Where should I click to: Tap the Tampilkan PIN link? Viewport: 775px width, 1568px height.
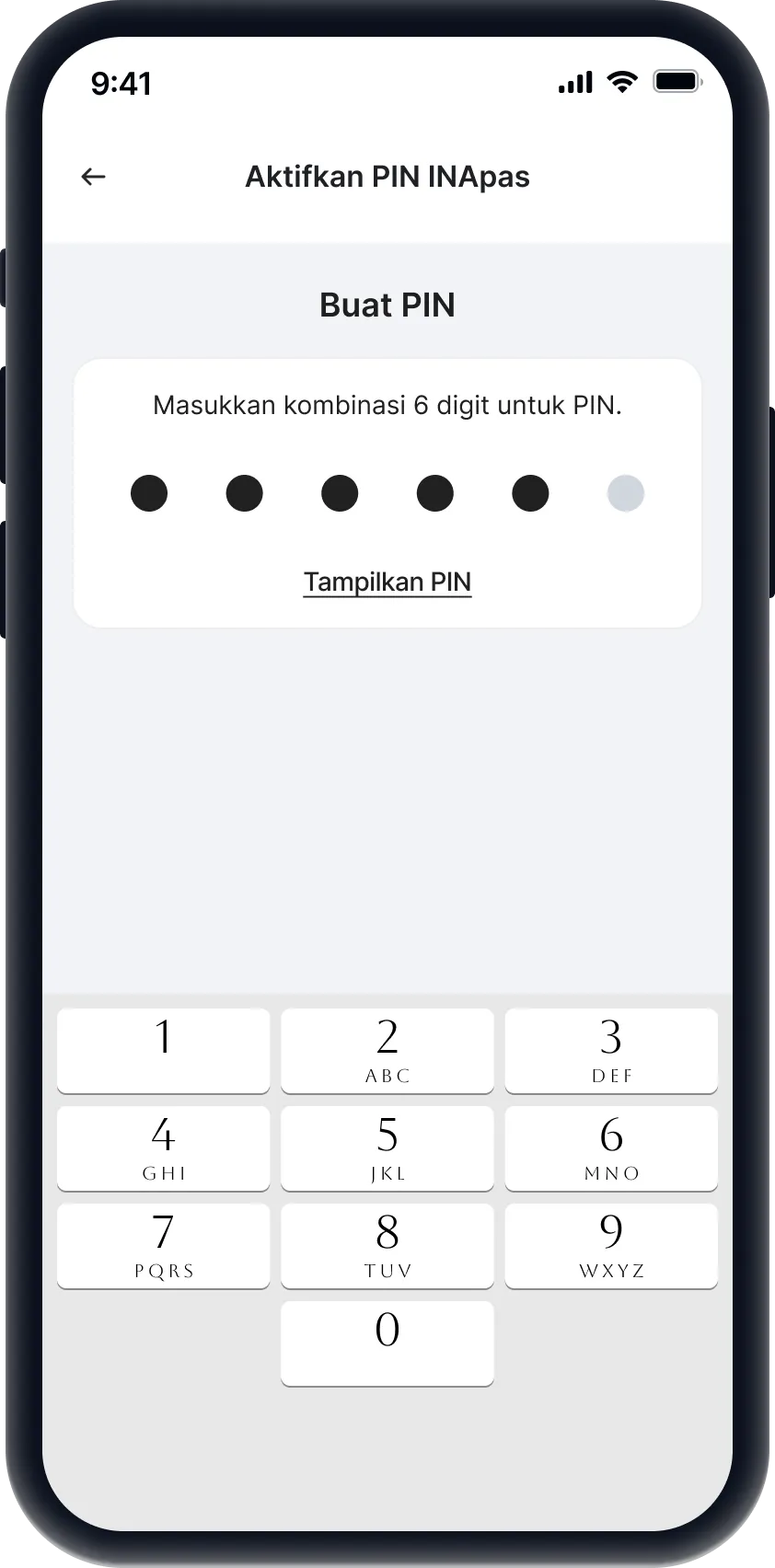tap(387, 582)
